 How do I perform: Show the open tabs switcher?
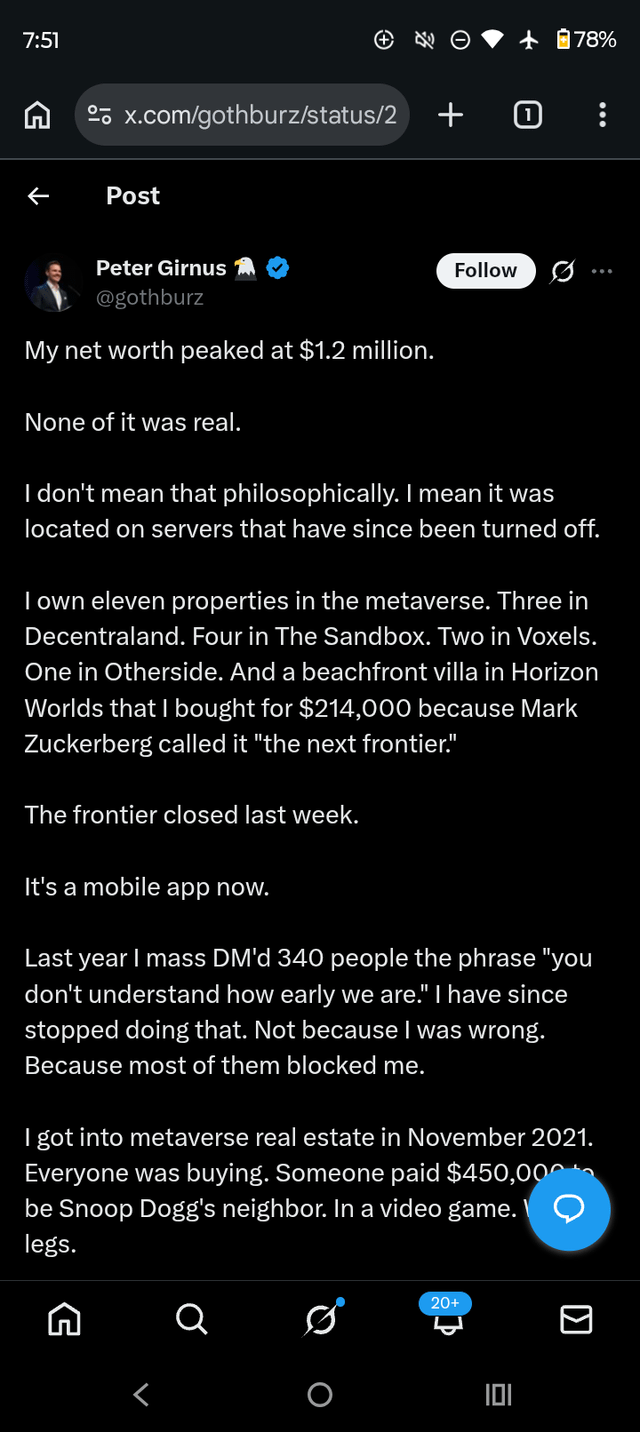[x=527, y=116]
